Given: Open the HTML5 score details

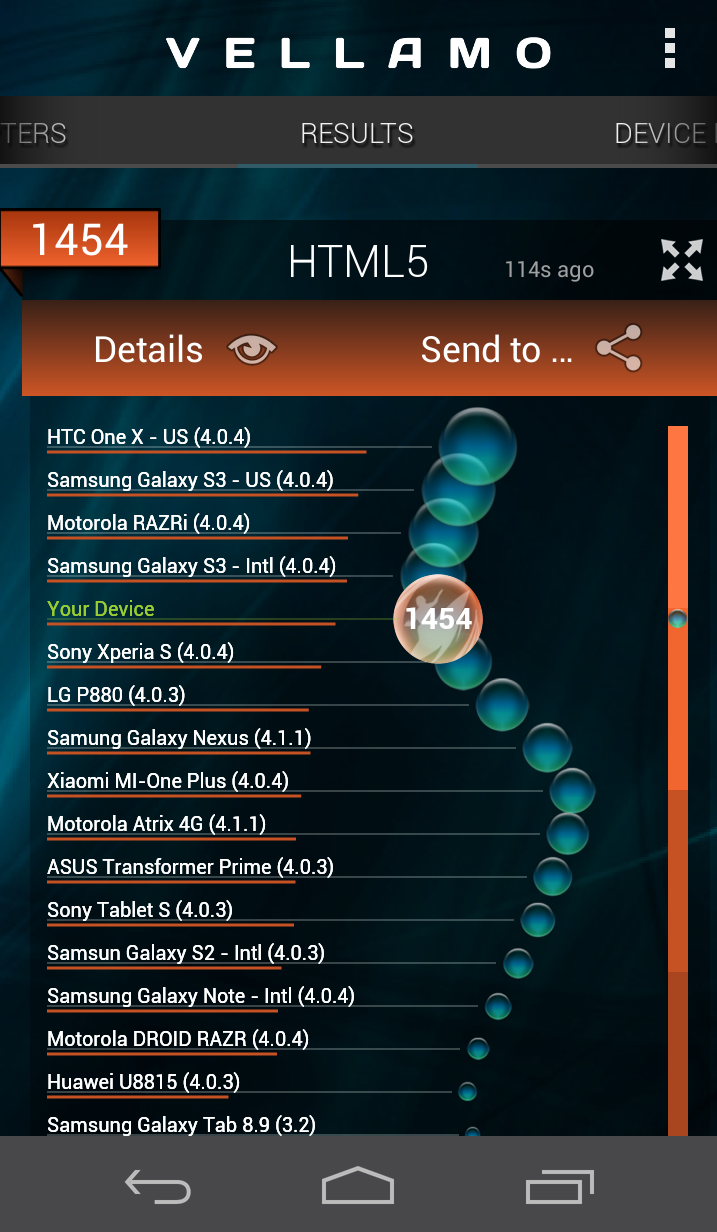Looking at the screenshot, I should click(x=184, y=350).
